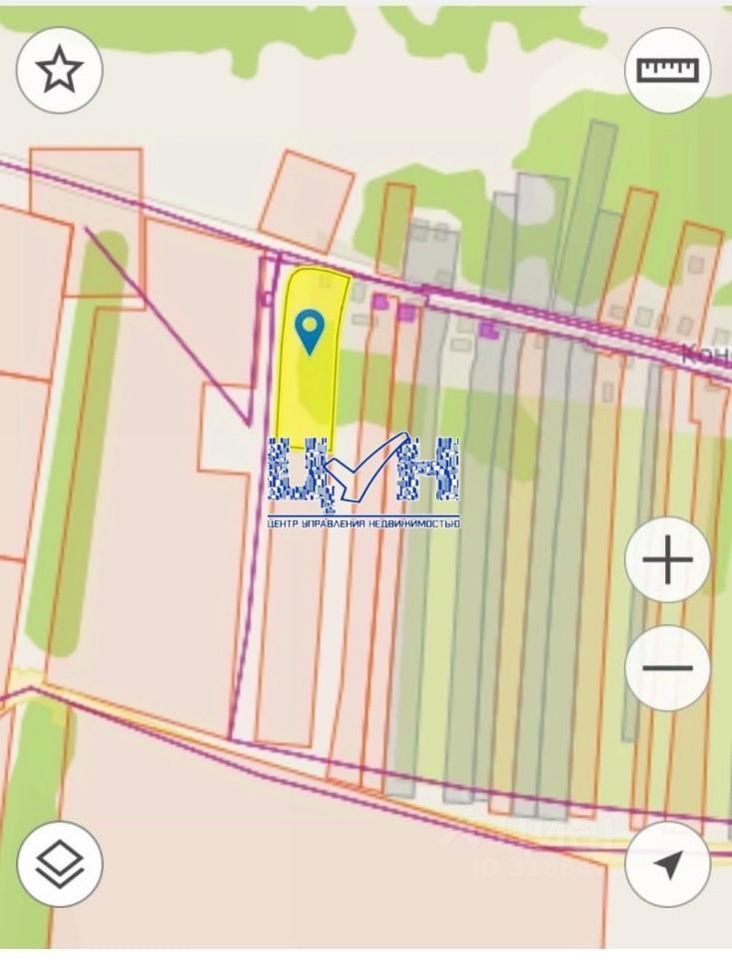Zoom out with the minus button
Screen dimensions: 732x960
coord(667,667)
